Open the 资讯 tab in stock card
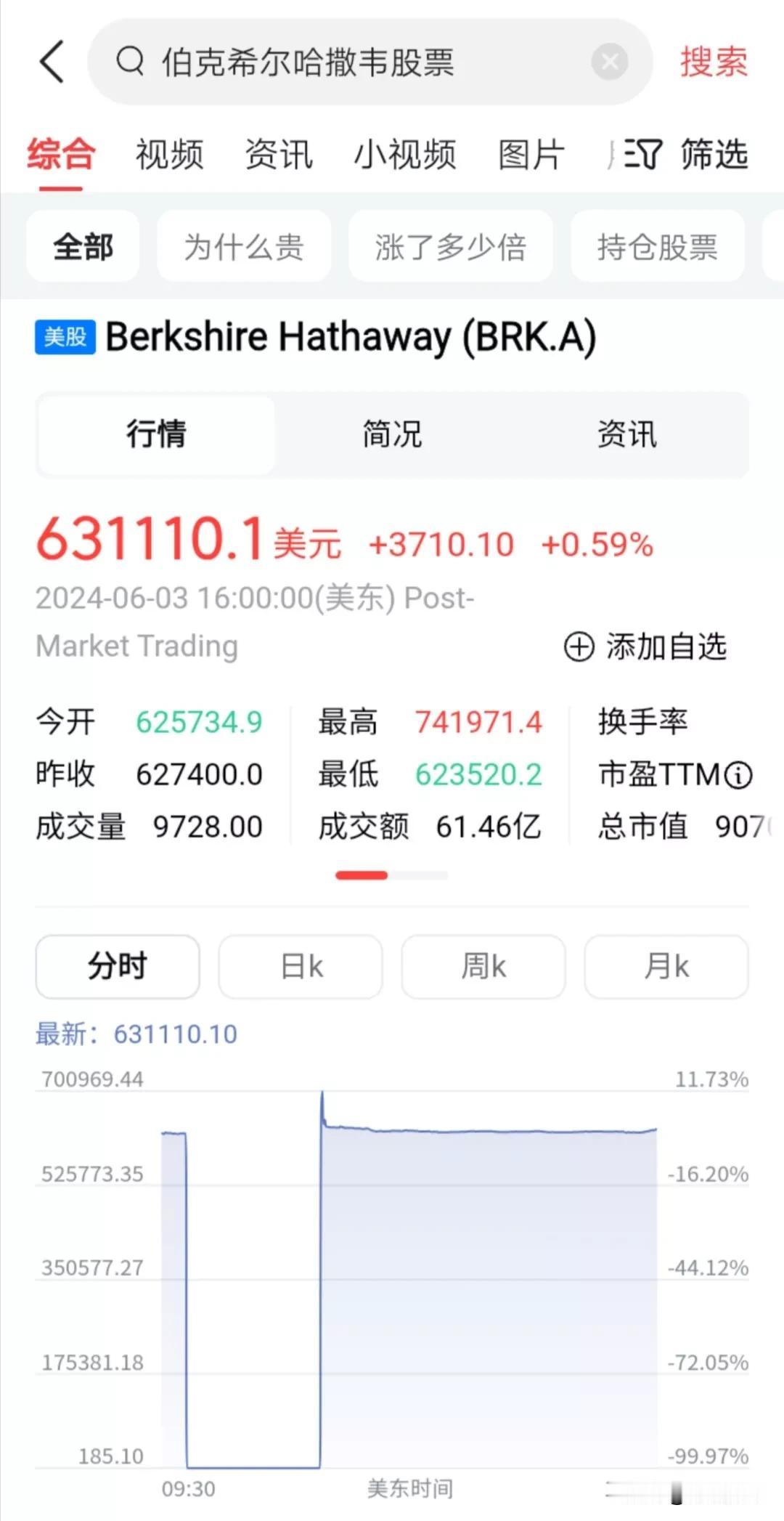 [x=627, y=434]
